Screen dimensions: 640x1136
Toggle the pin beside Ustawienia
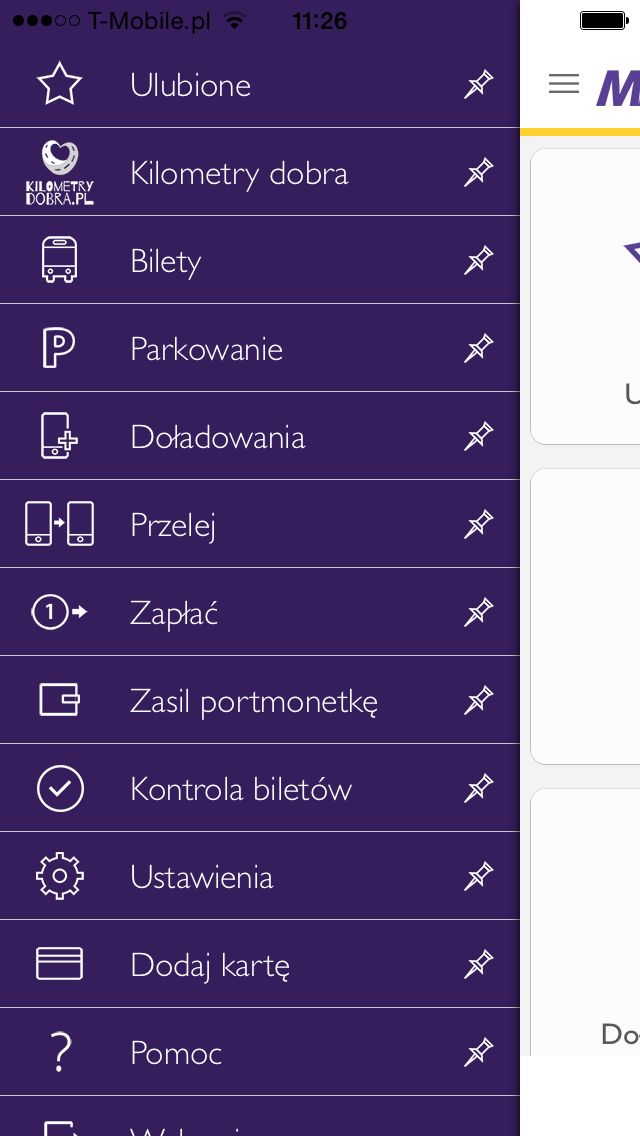(x=478, y=877)
